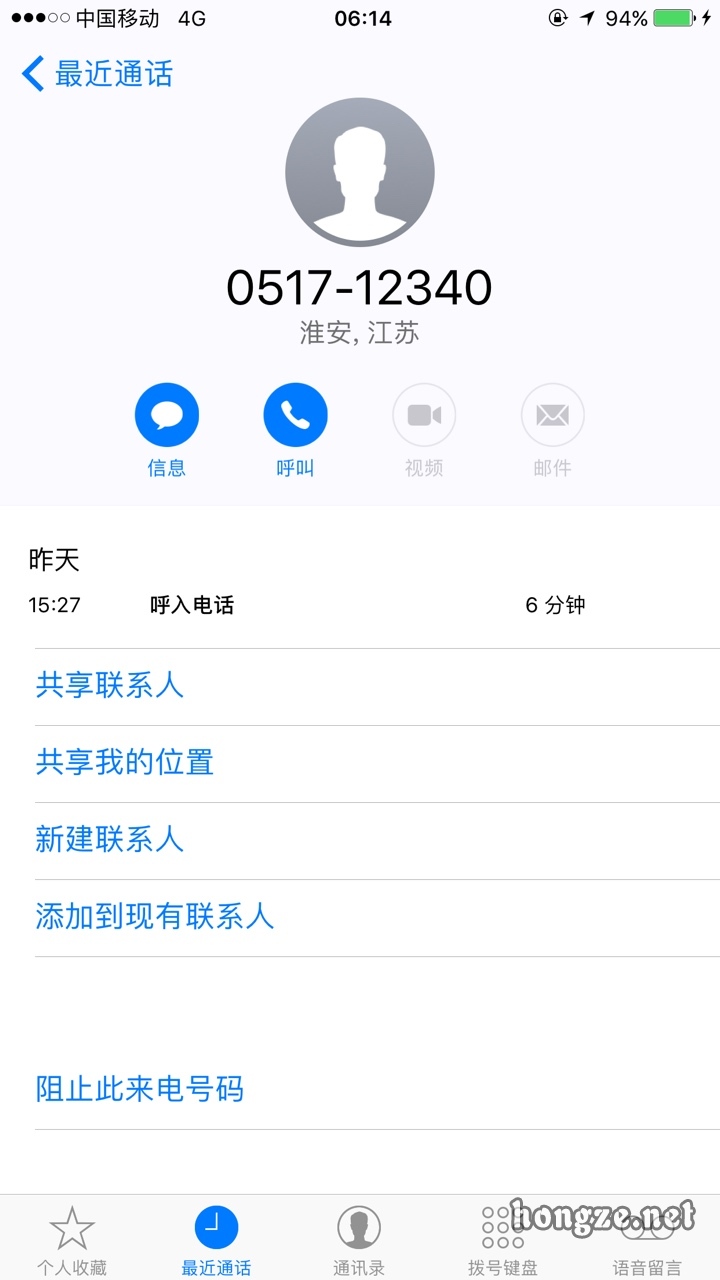Go back to 最近通话 list

(x=97, y=74)
